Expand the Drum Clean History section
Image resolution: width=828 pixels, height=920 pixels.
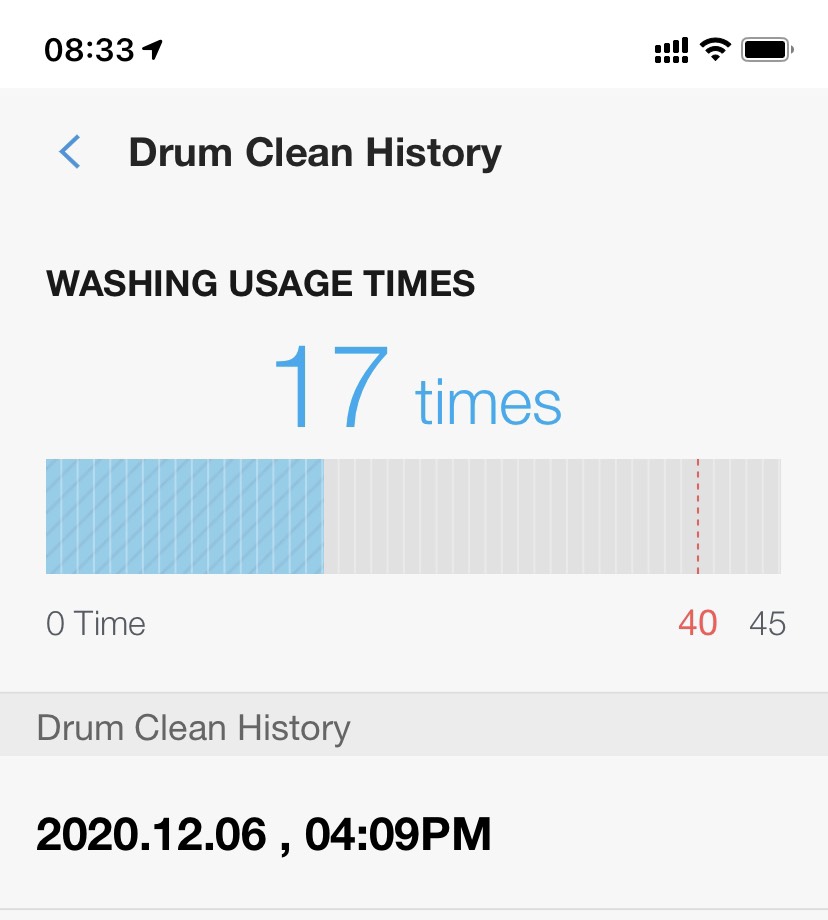pyautogui.click(x=195, y=727)
